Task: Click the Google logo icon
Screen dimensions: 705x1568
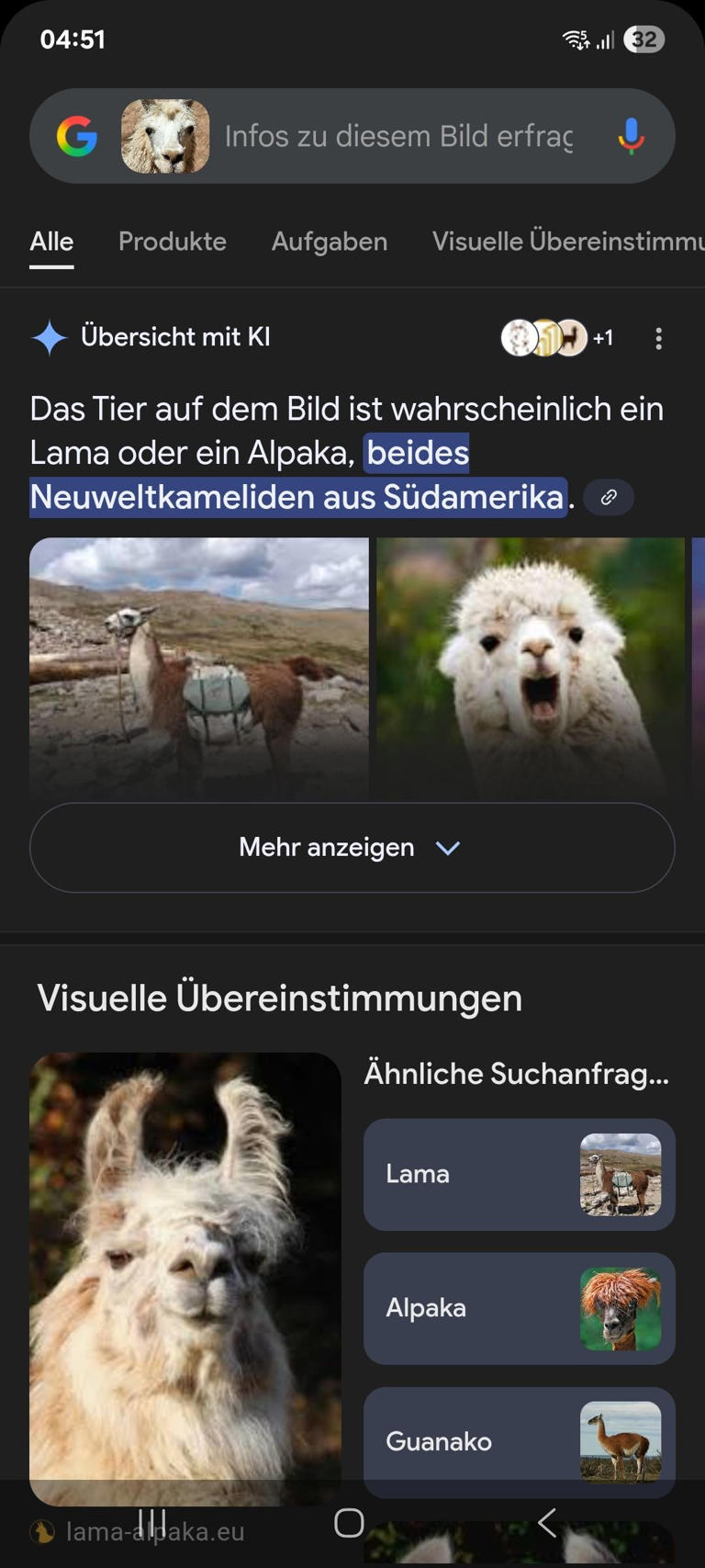Action: point(80,136)
